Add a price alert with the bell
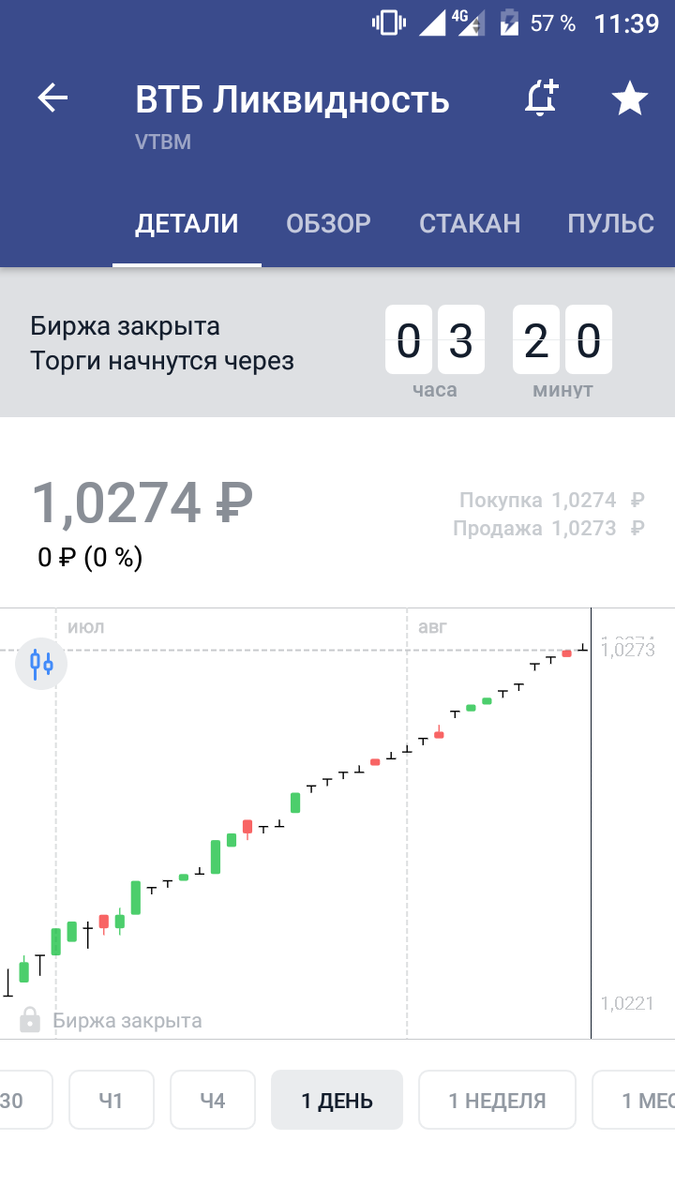 pos(540,98)
